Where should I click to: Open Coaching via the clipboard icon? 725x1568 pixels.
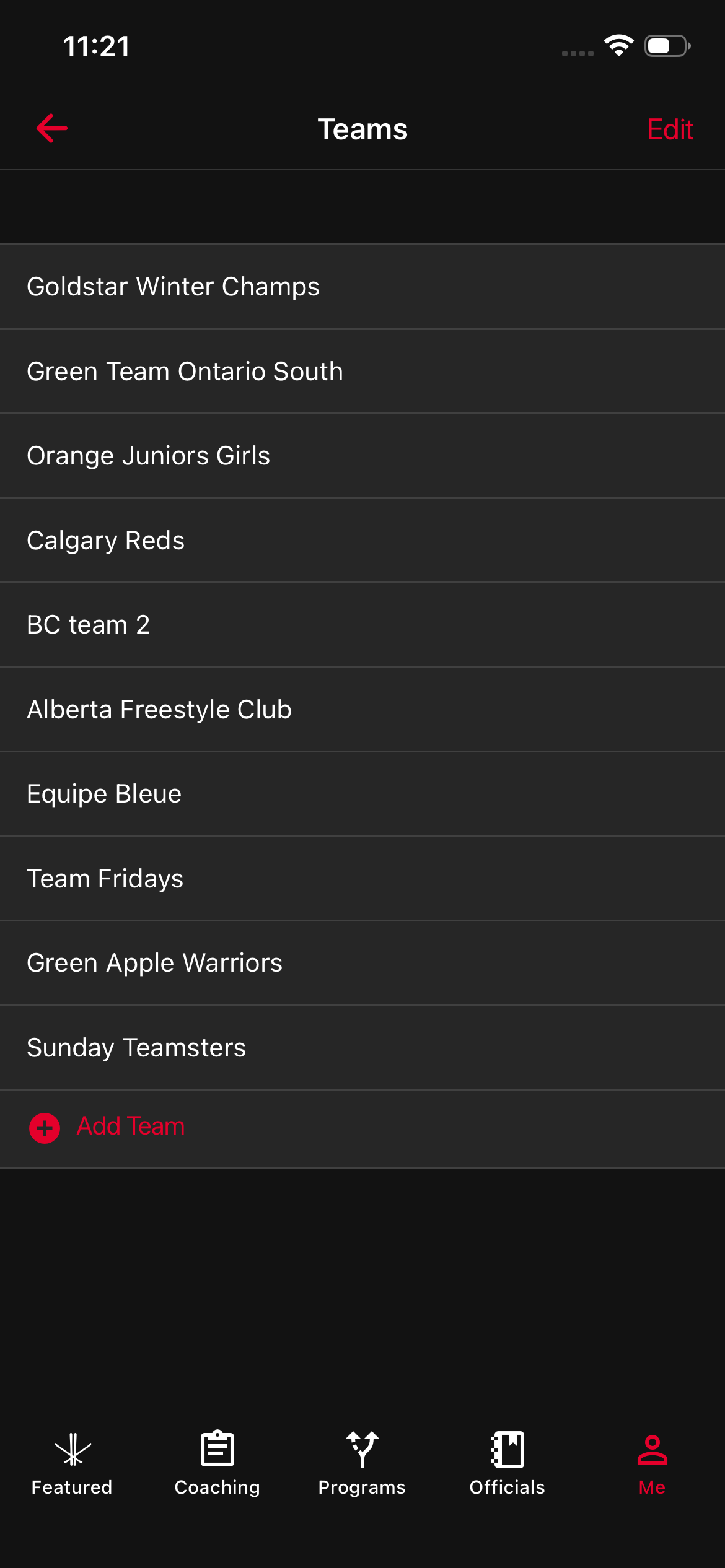click(x=217, y=1449)
